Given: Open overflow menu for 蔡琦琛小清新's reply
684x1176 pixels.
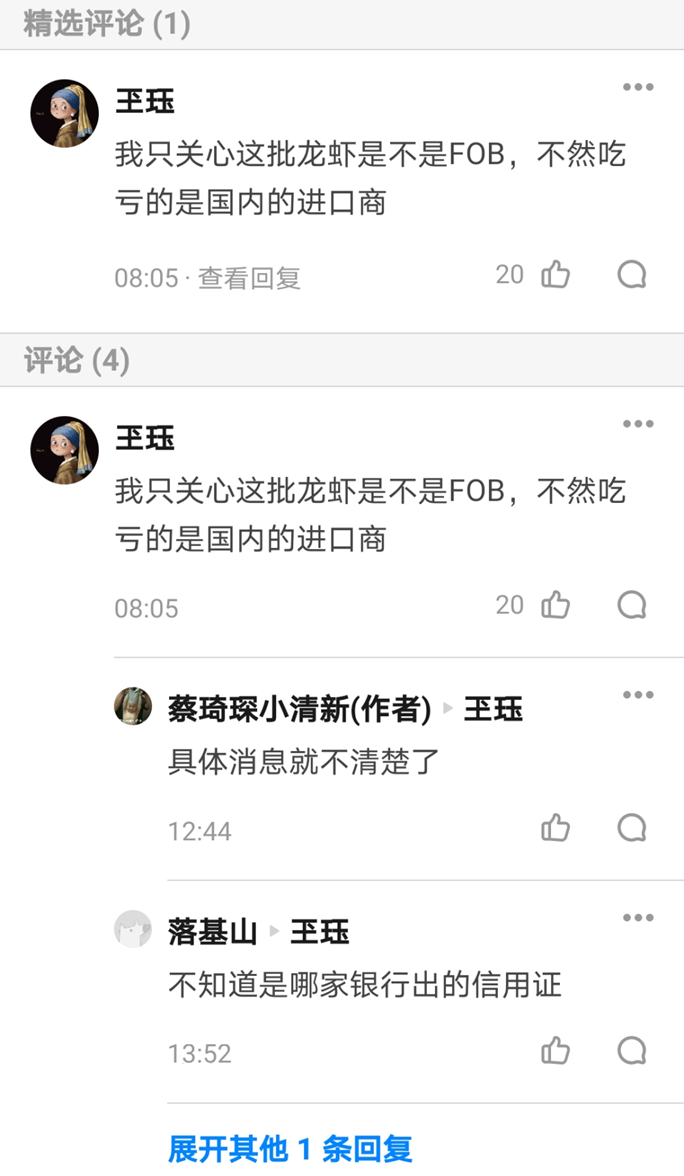Looking at the screenshot, I should pyautogui.click(x=637, y=696).
